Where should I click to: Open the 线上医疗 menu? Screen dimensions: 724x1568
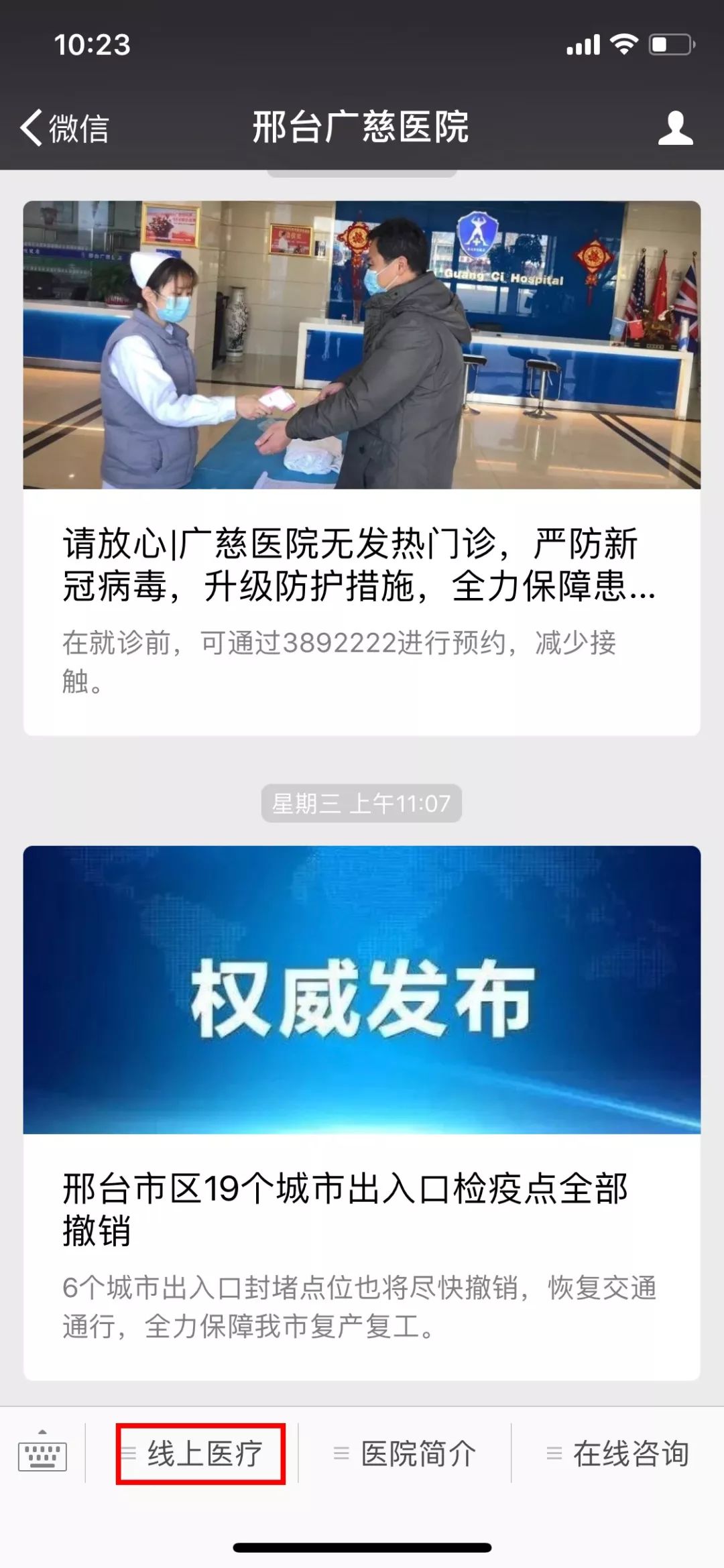[x=201, y=1454]
